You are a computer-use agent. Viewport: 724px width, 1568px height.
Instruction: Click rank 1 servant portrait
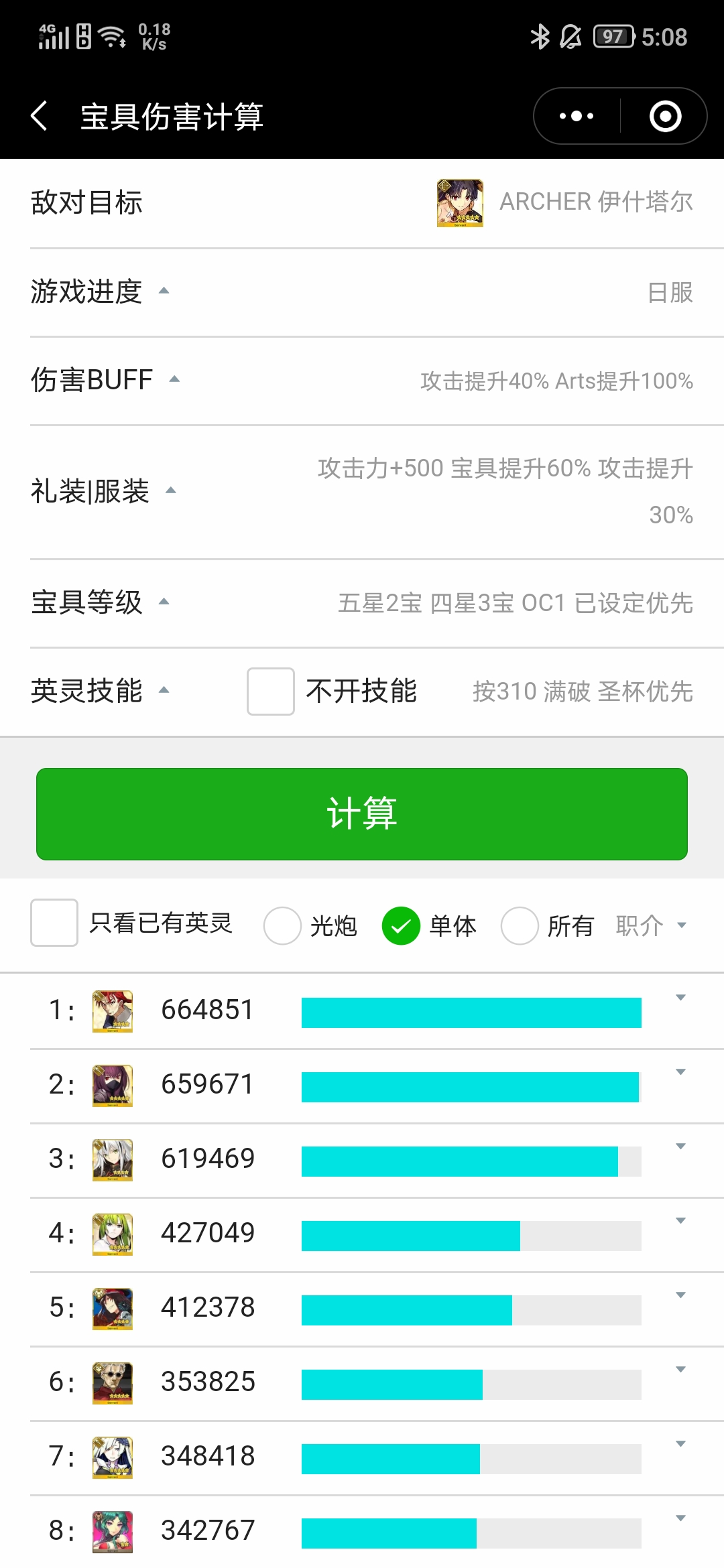112,1011
